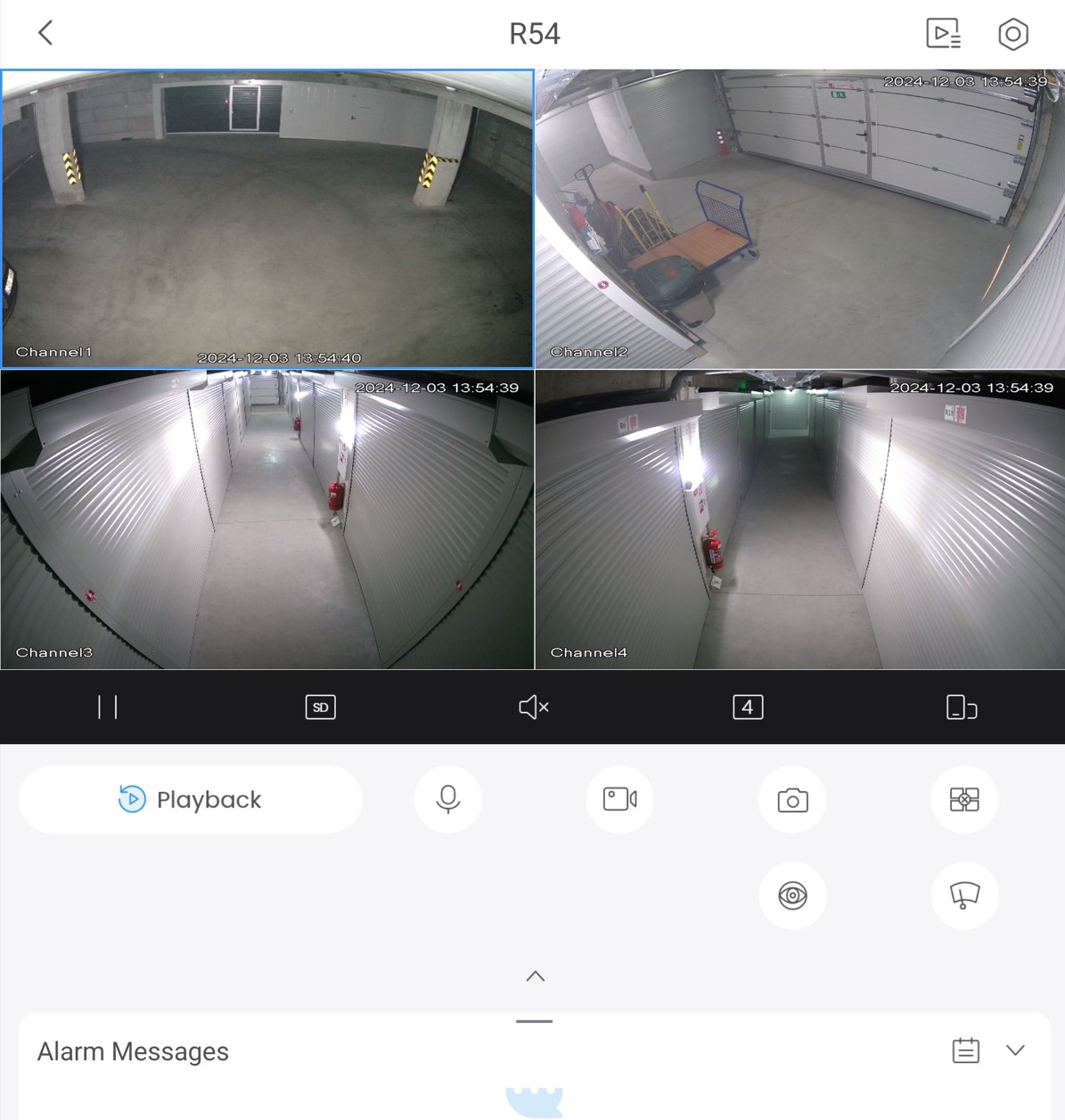Start recording video clip
1065x1120 pixels.
pos(620,799)
